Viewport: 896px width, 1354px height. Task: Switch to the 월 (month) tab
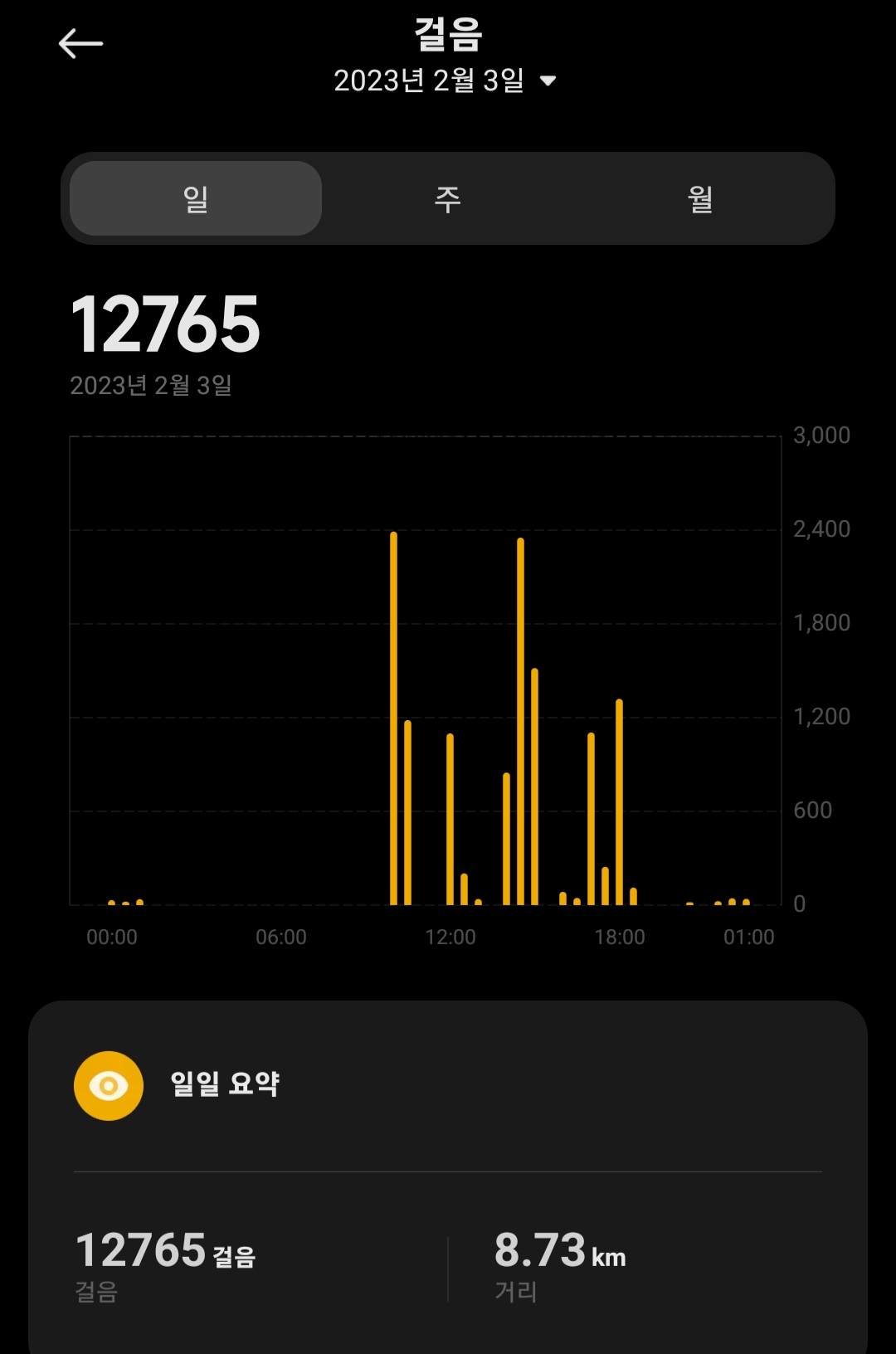pos(700,198)
